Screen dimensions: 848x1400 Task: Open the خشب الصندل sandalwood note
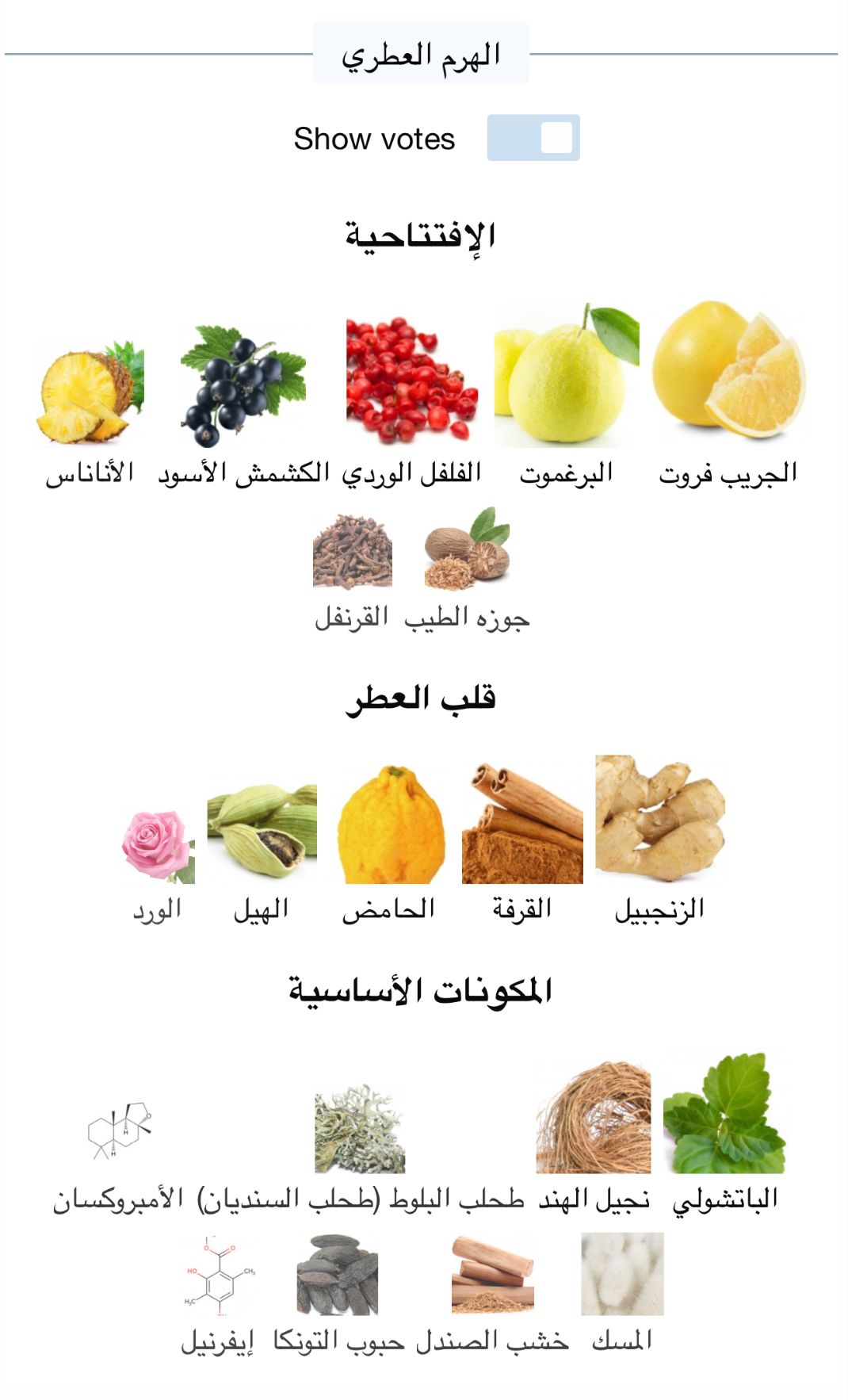click(492, 1275)
